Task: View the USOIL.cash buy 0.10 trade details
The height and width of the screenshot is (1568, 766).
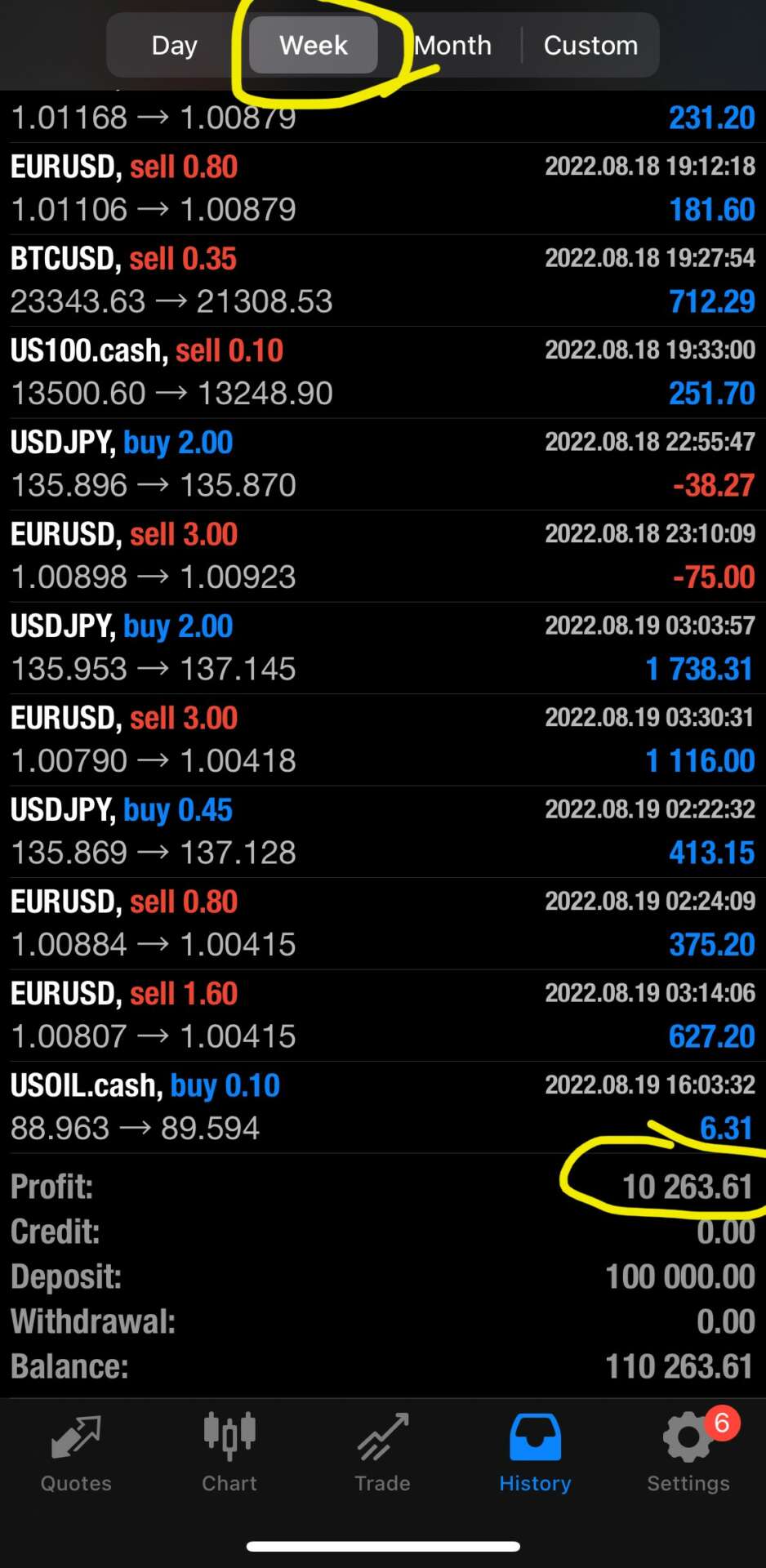Action: pyautogui.click(x=382, y=1107)
